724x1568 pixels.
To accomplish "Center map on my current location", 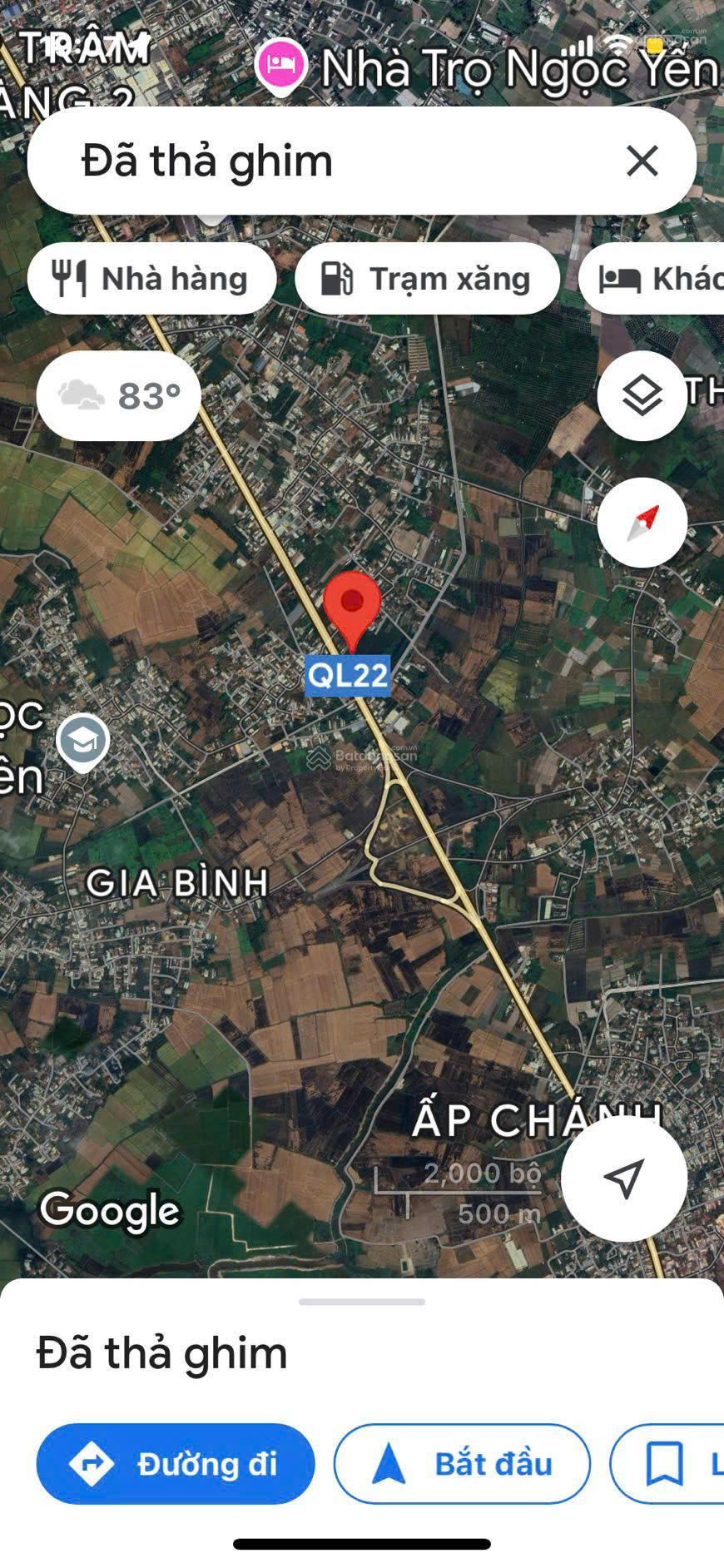I will coord(624,1178).
